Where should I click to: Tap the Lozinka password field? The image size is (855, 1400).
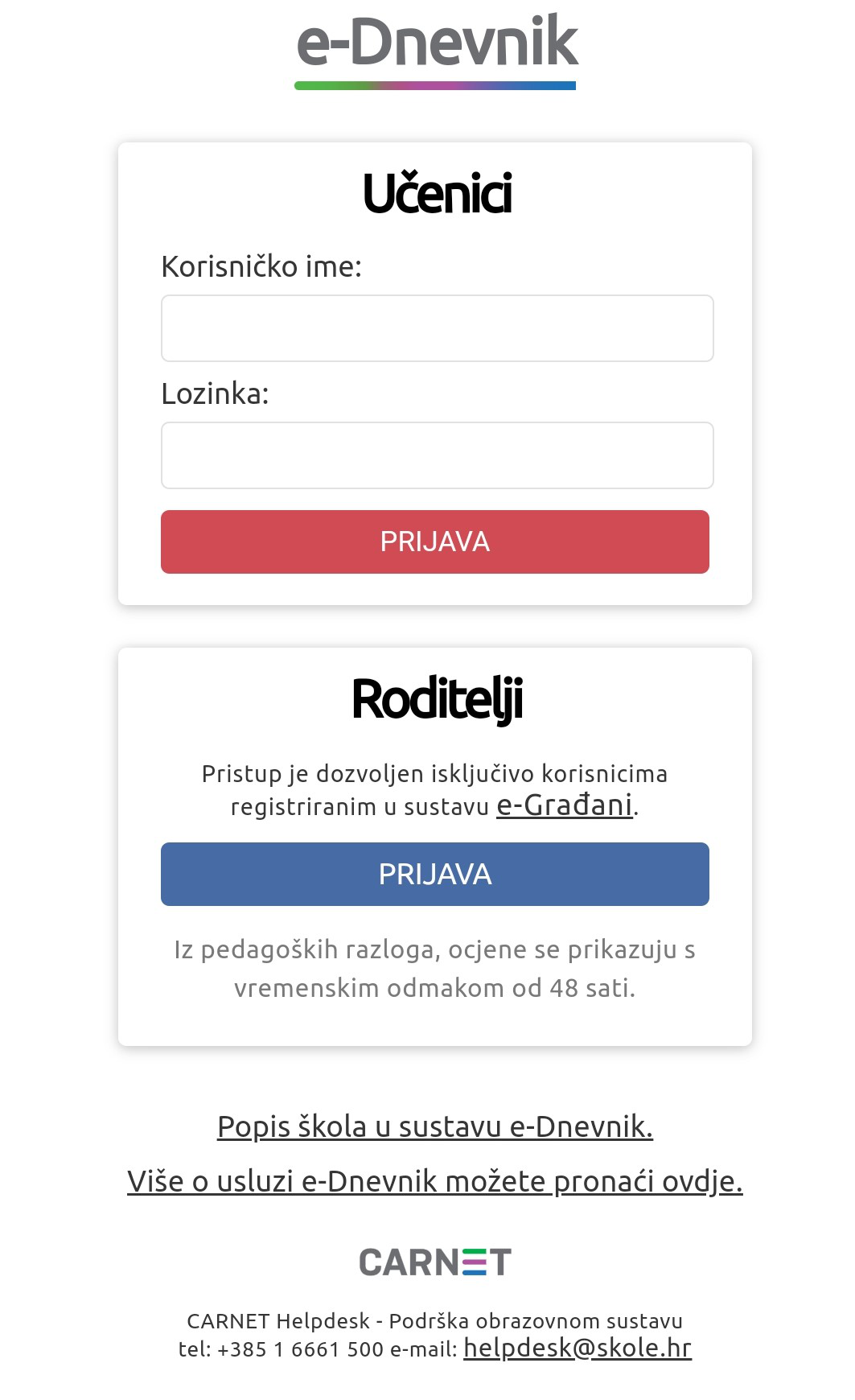tap(437, 455)
